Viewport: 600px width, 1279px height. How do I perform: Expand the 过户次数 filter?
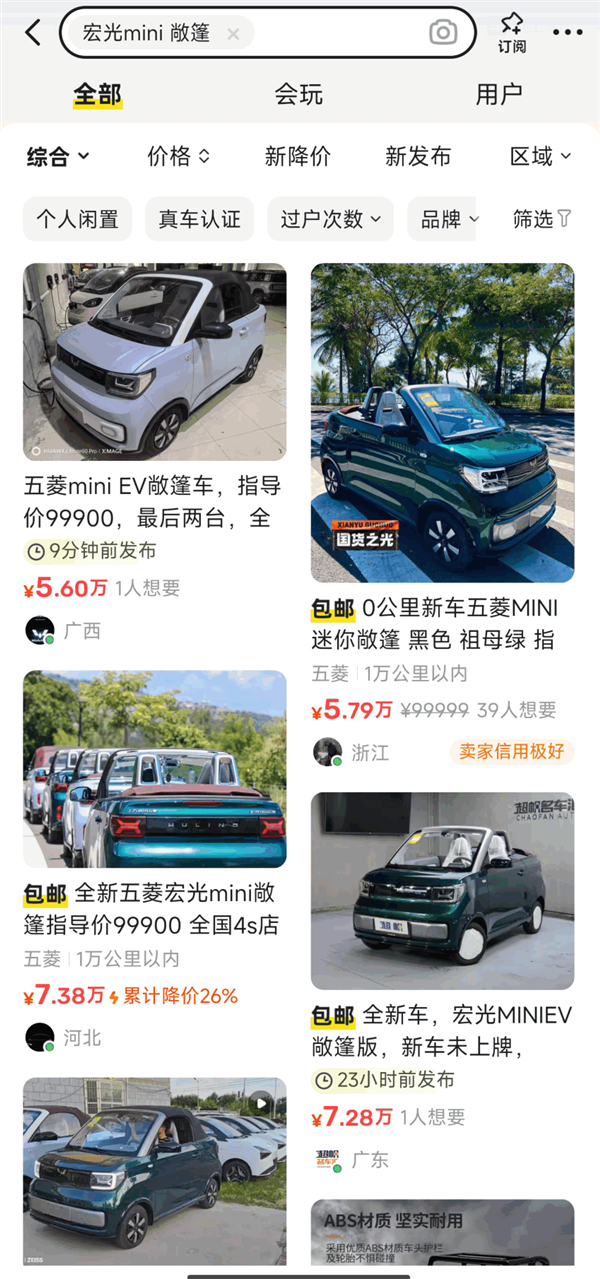(x=330, y=219)
